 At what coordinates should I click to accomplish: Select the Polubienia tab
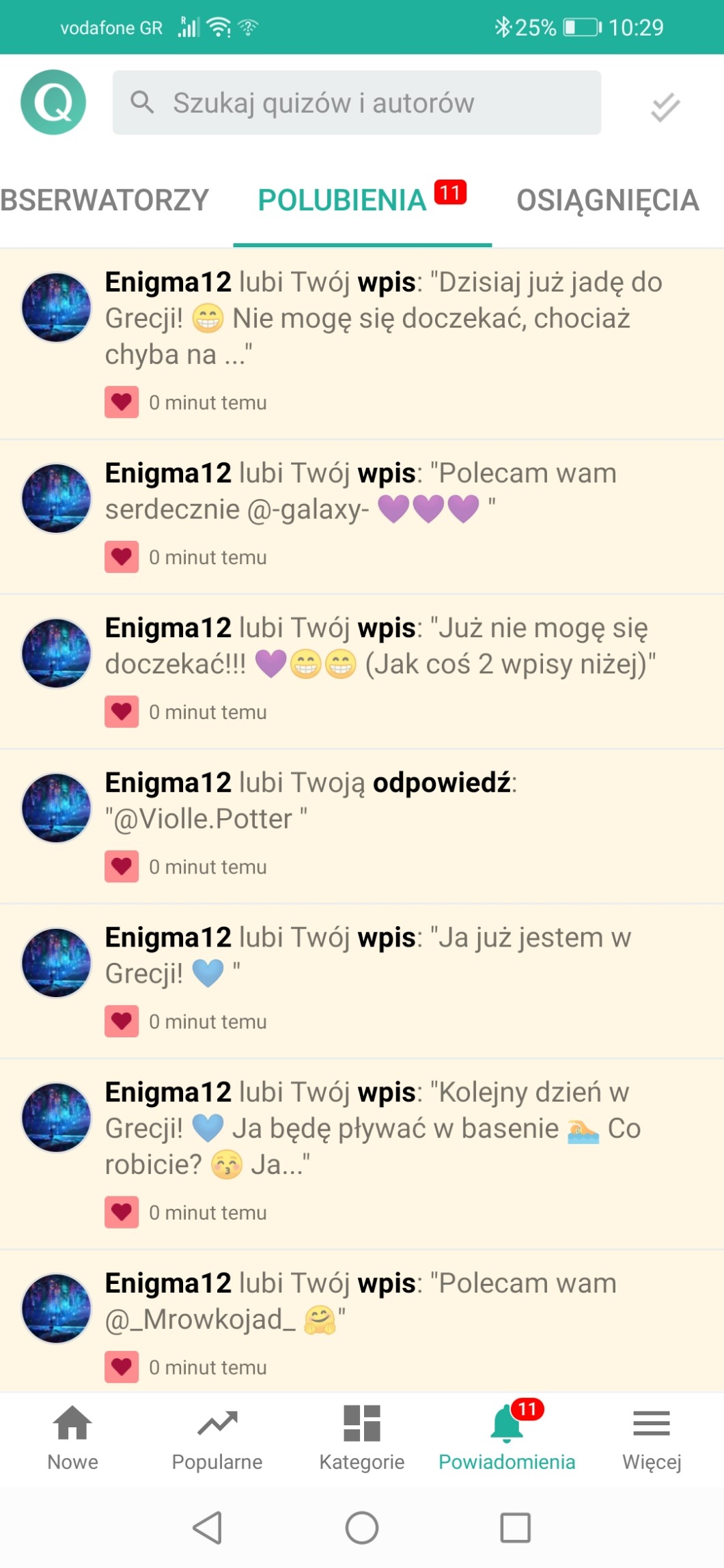click(343, 200)
